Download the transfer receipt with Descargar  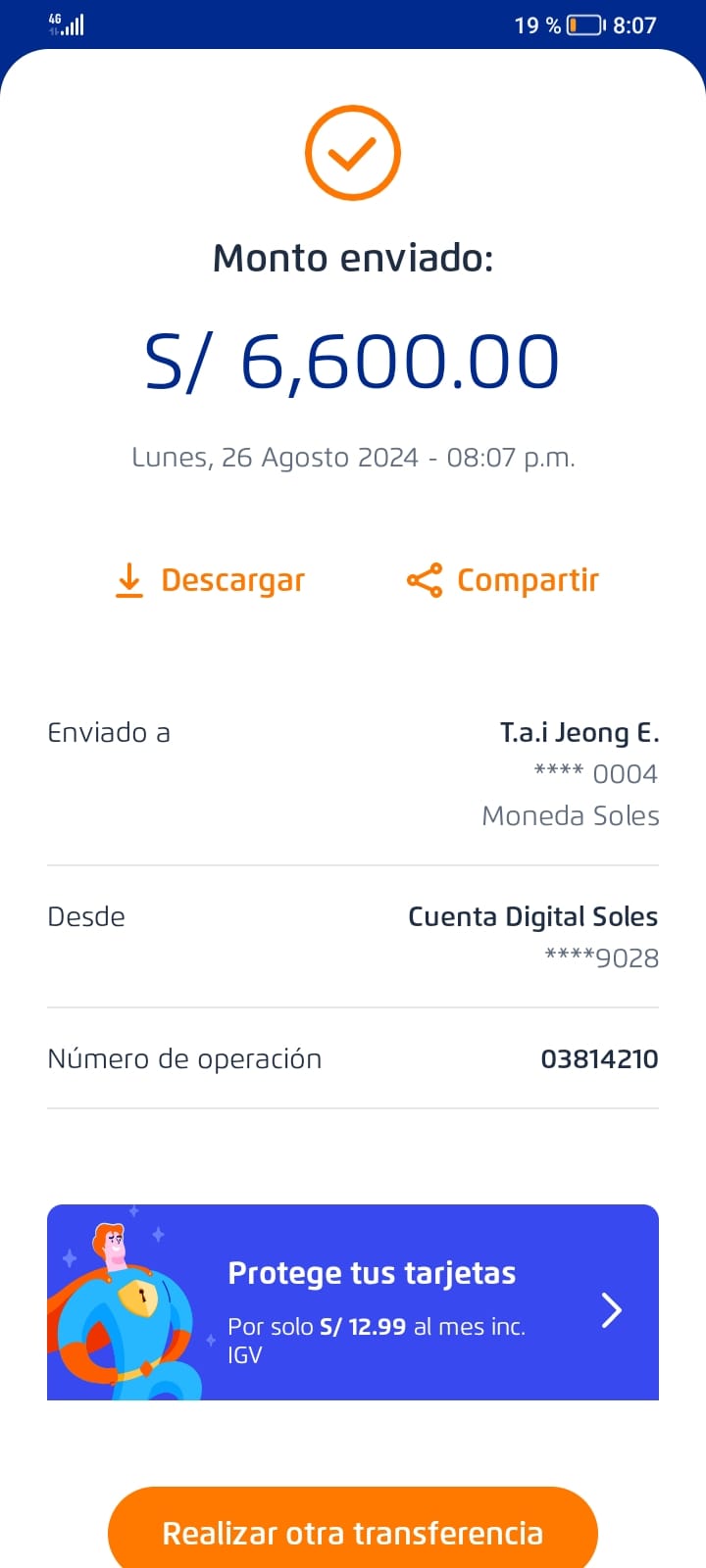[210, 580]
